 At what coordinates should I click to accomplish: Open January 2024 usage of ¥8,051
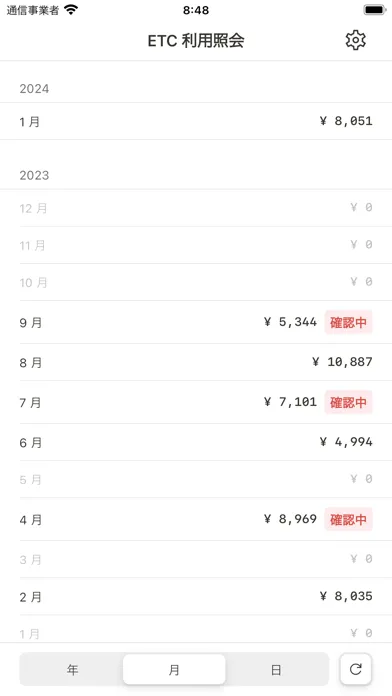[196, 121]
